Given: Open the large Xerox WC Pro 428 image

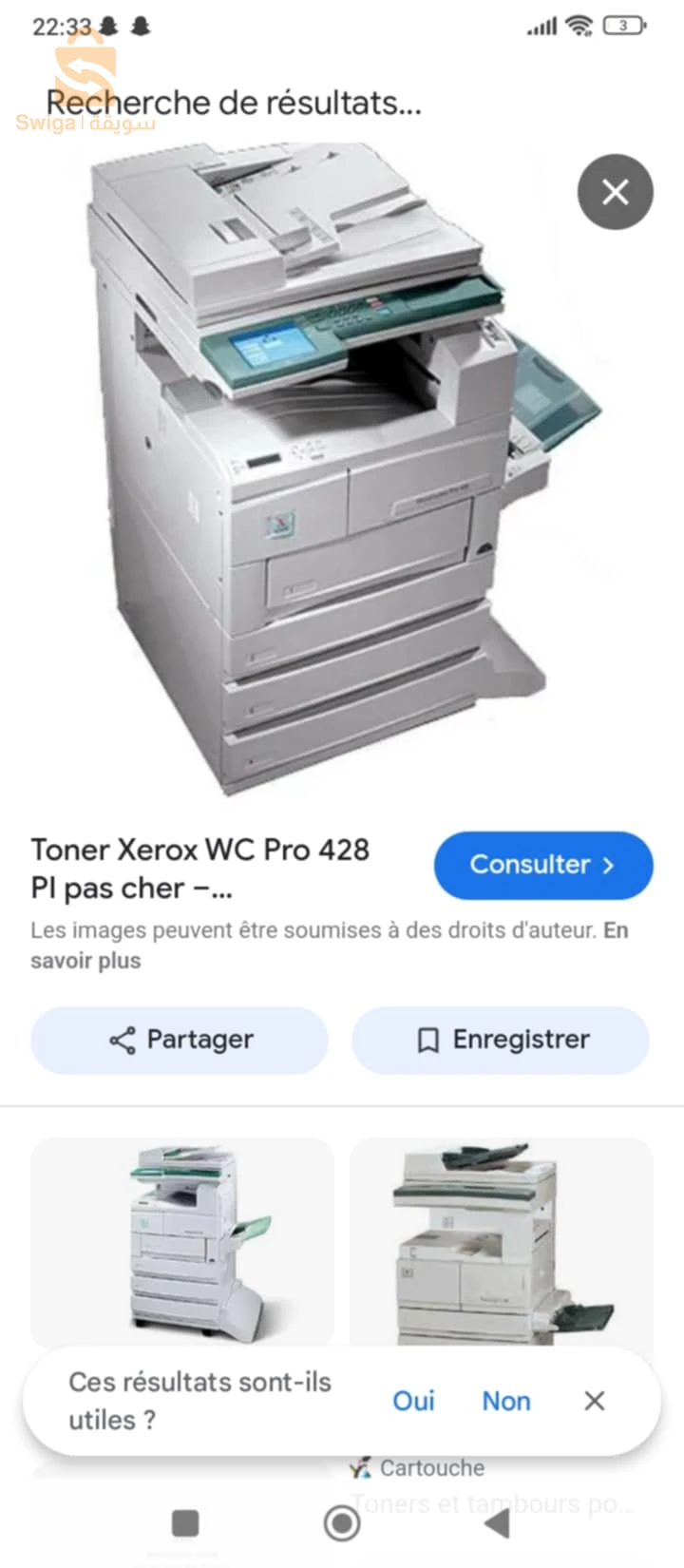Looking at the screenshot, I should point(342,466).
